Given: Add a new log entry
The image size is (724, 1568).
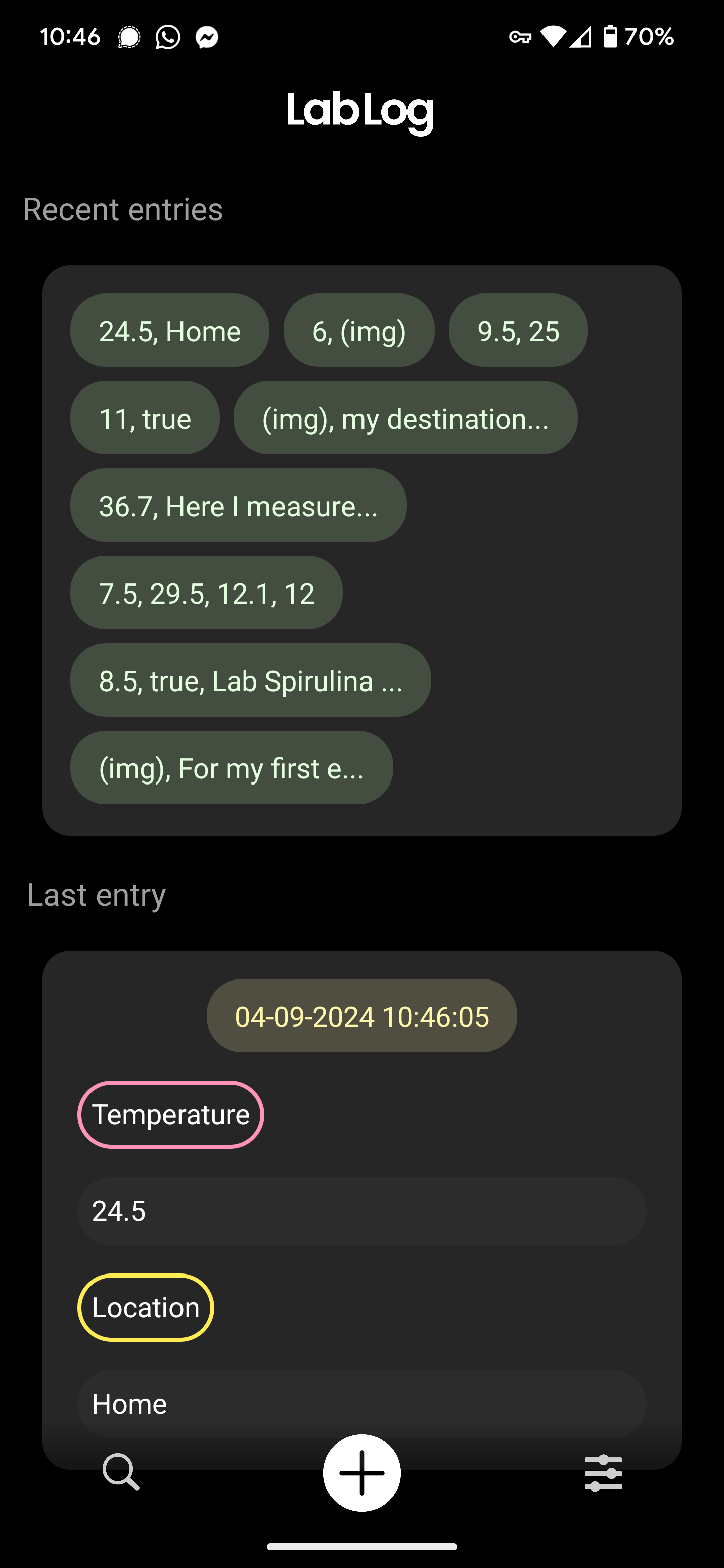Looking at the screenshot, I should coord(361,1473).
